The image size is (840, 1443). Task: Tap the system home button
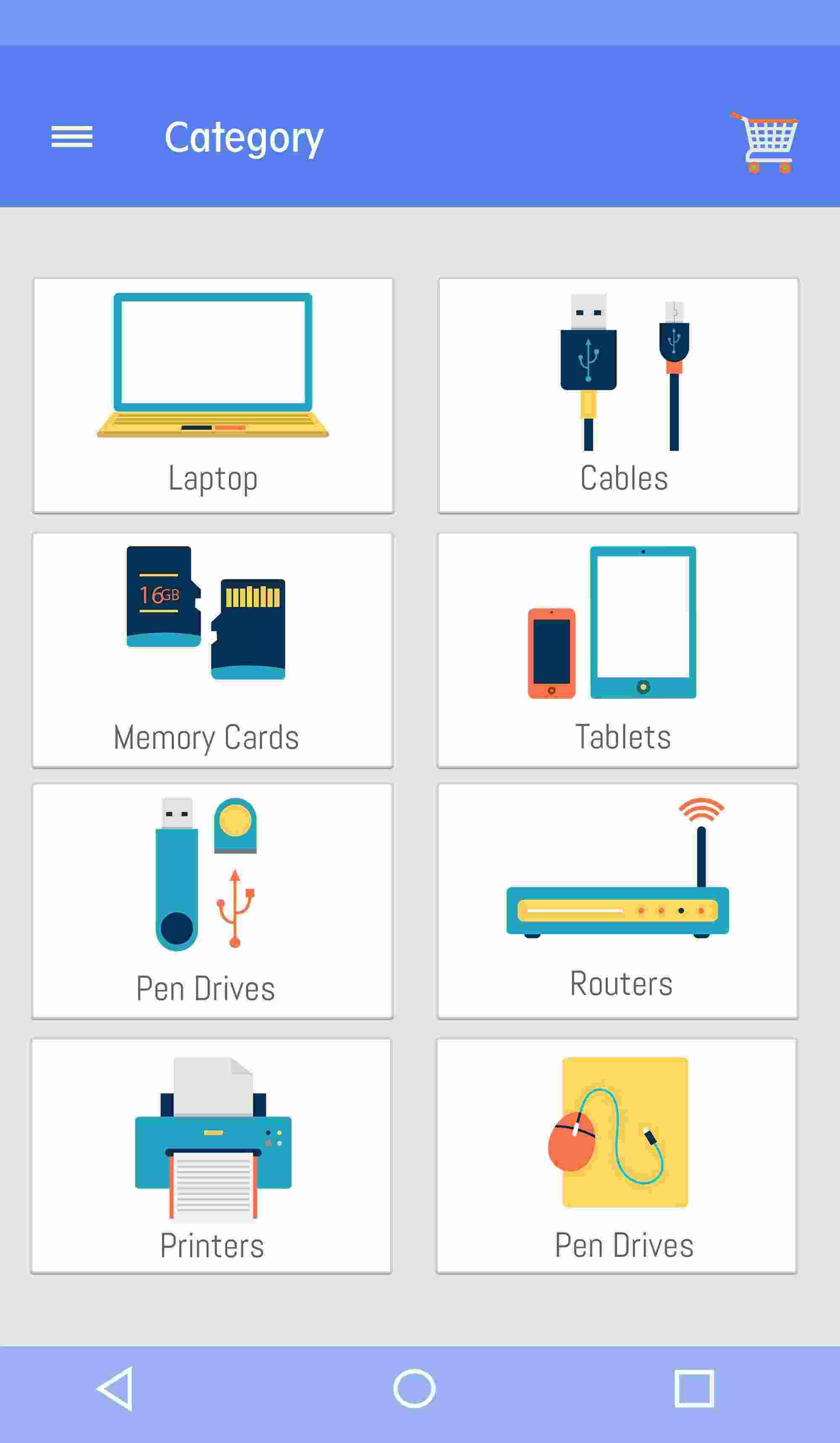pyautogui.click(x=414, y=1389)
